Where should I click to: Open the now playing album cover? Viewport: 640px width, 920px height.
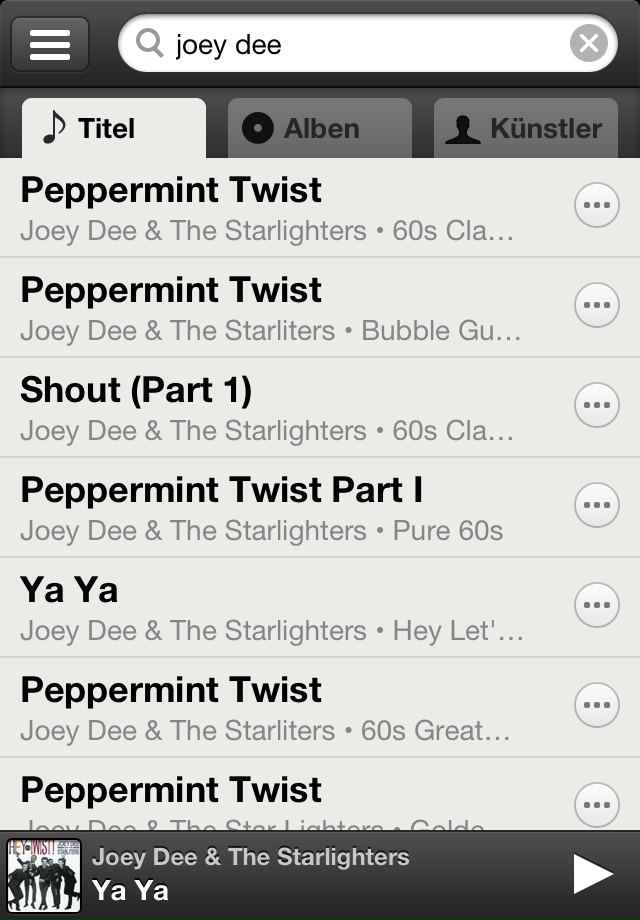(44, 875)
